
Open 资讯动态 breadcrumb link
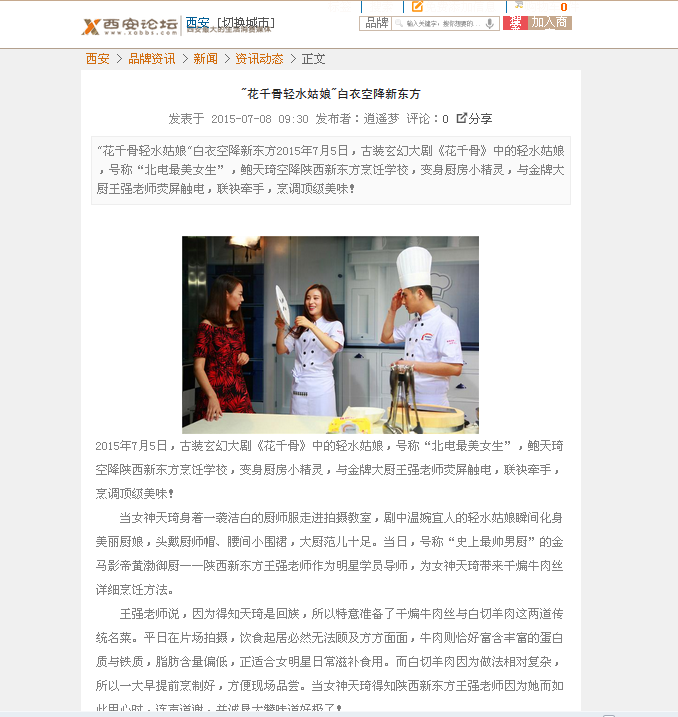click(259, 59)
